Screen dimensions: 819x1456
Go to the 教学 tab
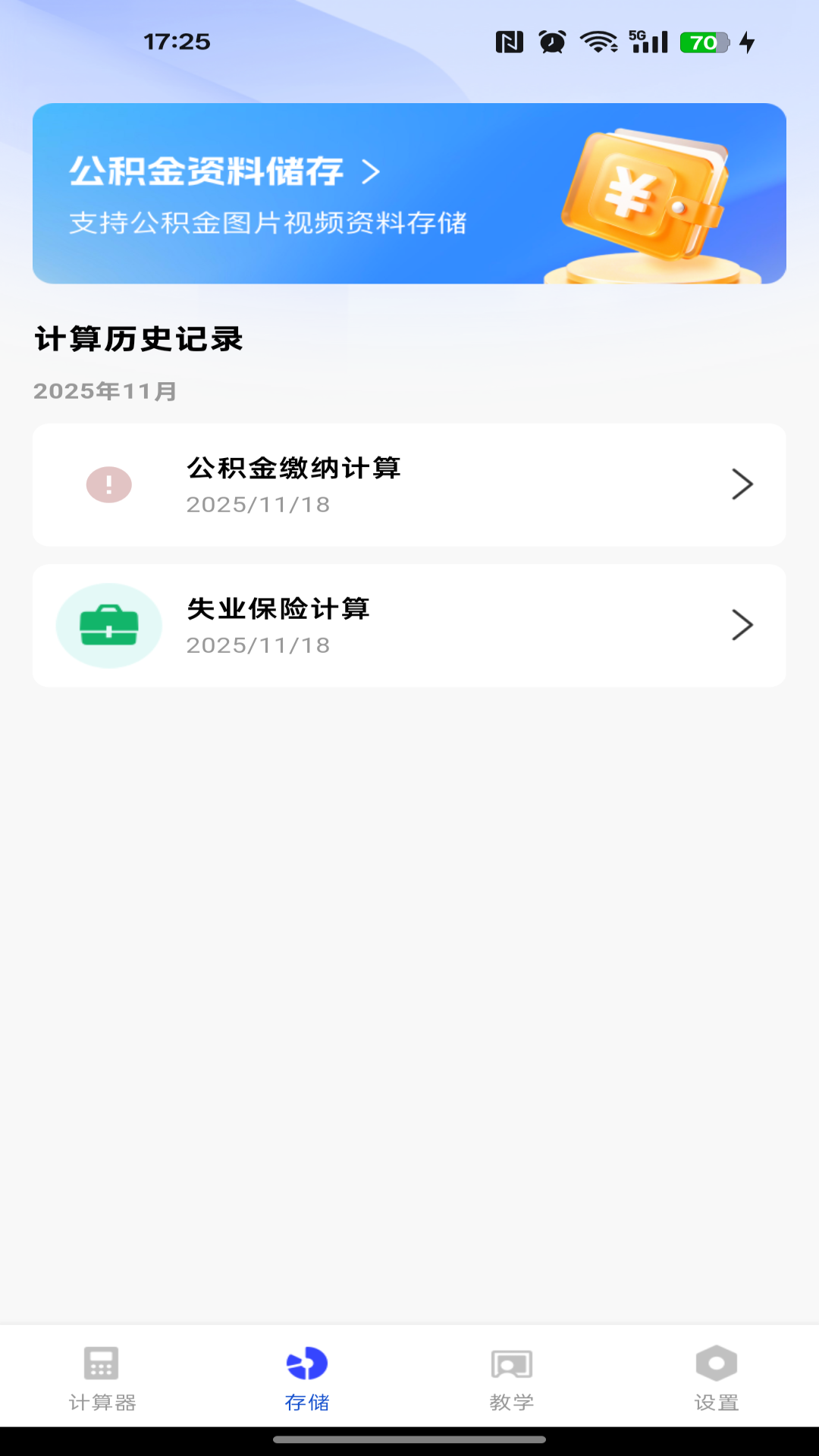pos(512,1377)
